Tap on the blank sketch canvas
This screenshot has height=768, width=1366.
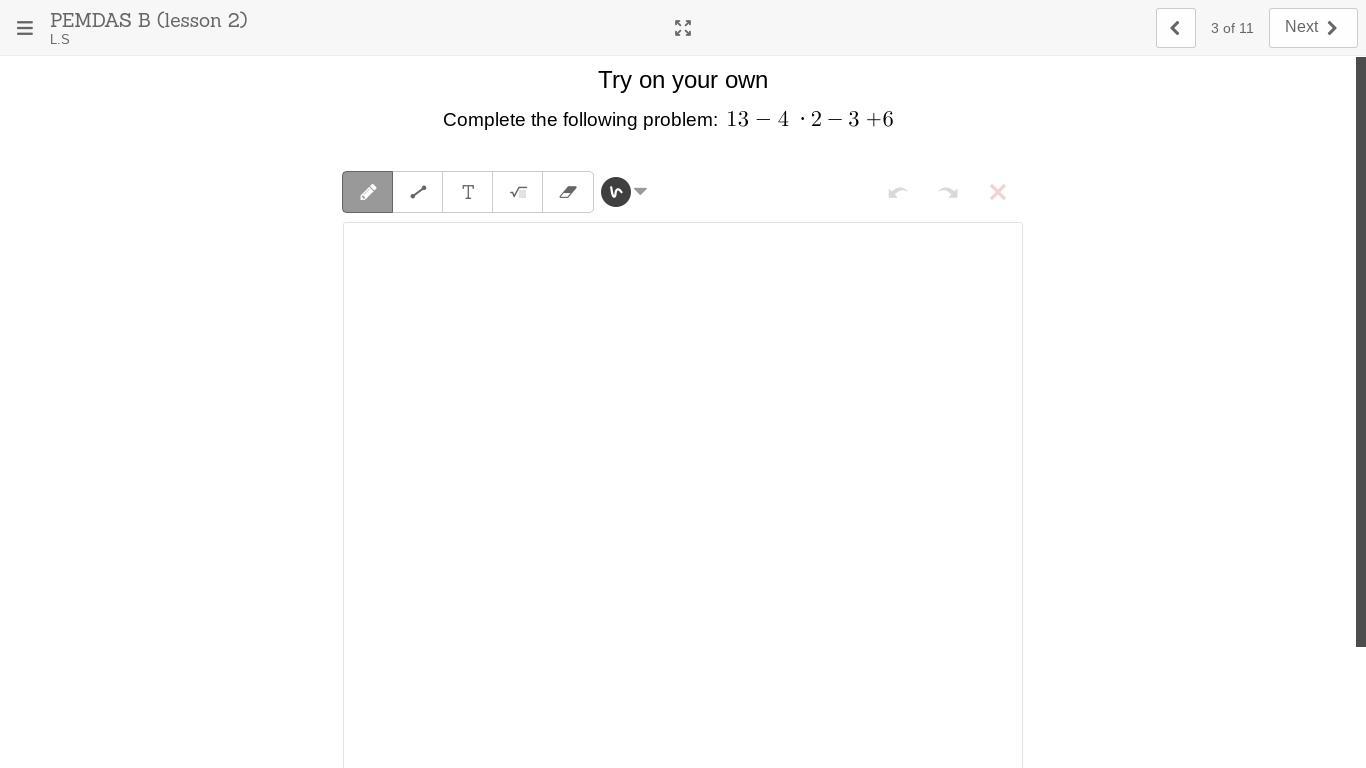point(683,495)
